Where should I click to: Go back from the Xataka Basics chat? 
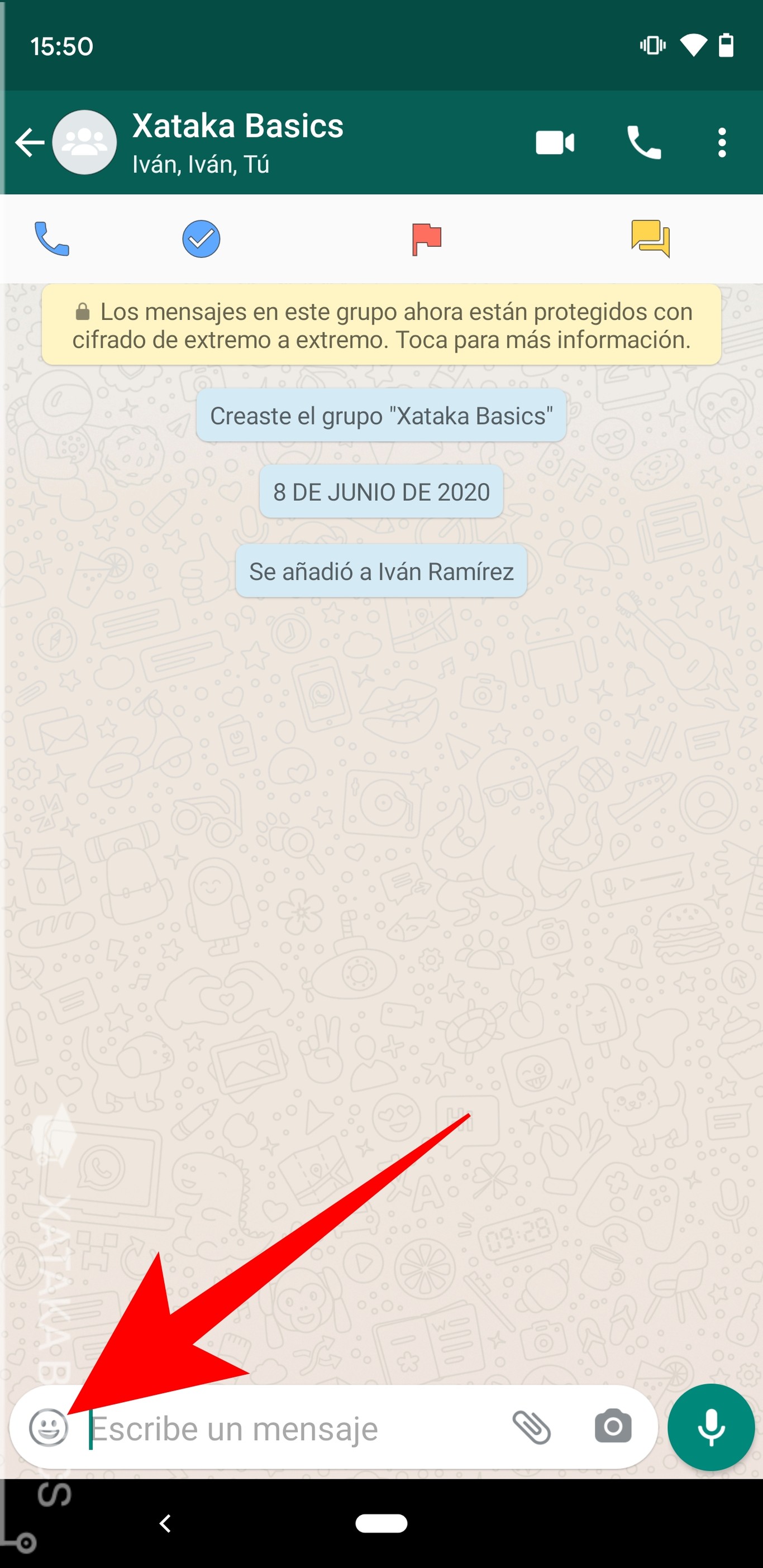(30, 143)
